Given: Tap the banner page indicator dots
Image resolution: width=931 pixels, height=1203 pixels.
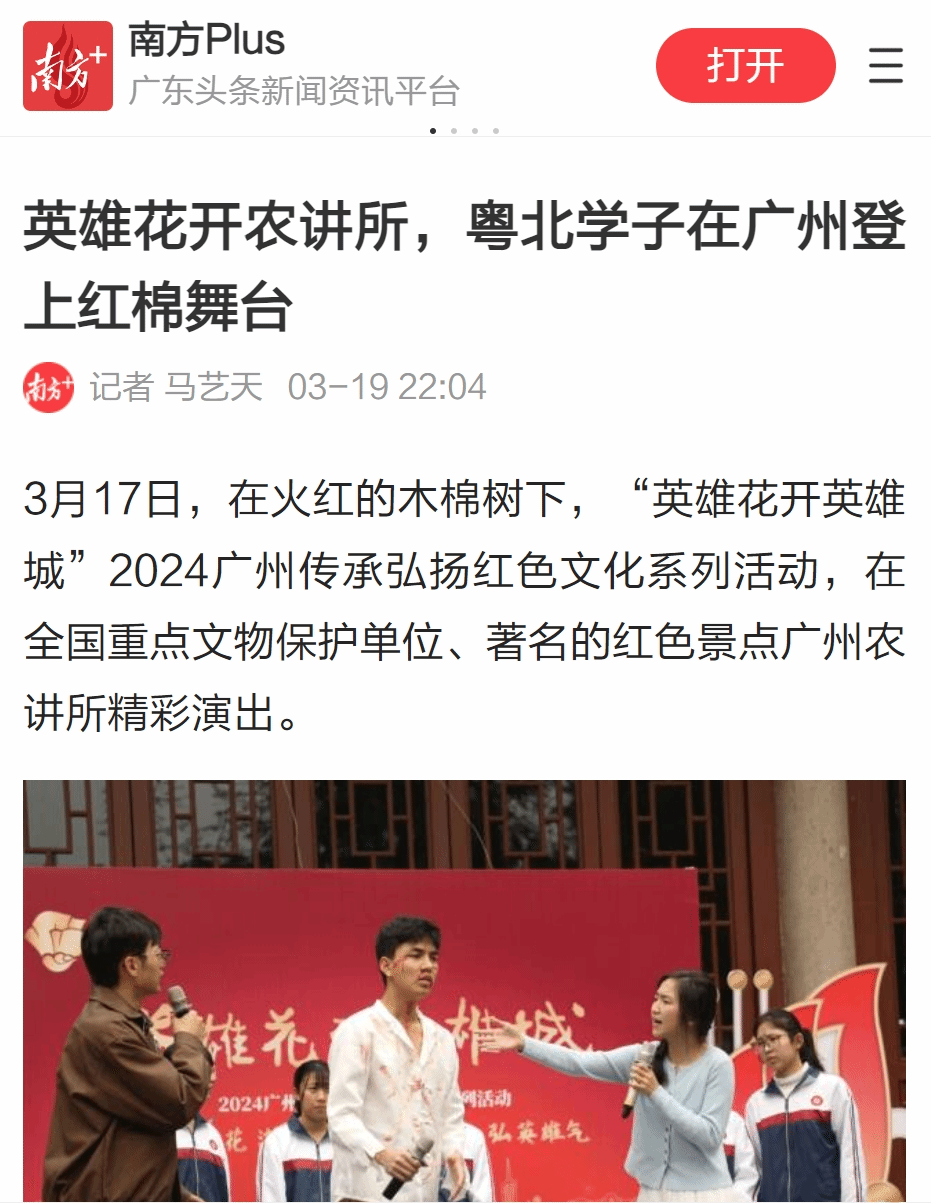Looking at the screenshot, I should [465, 130].
